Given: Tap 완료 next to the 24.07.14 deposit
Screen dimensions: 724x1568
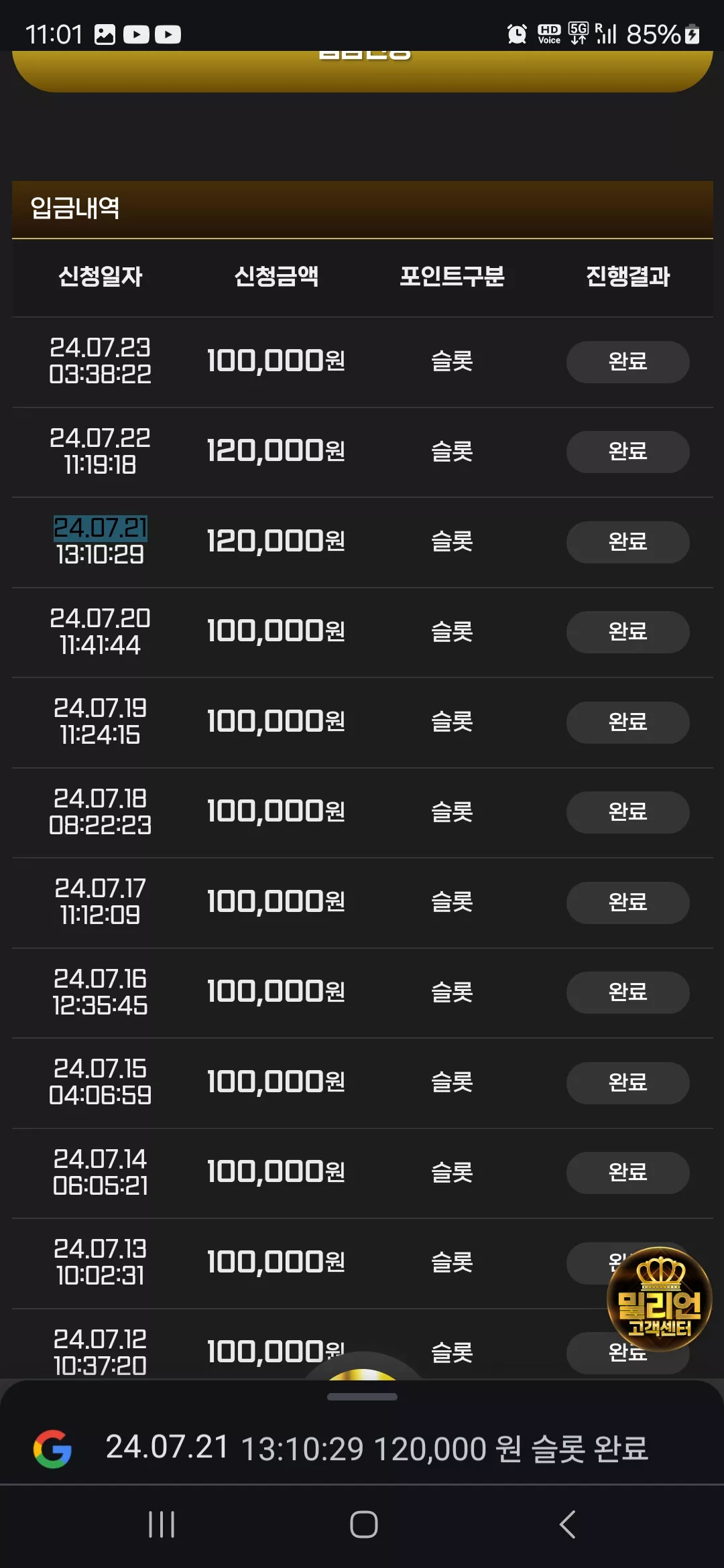Looking at the screenshot, I should coord(627,1173).
